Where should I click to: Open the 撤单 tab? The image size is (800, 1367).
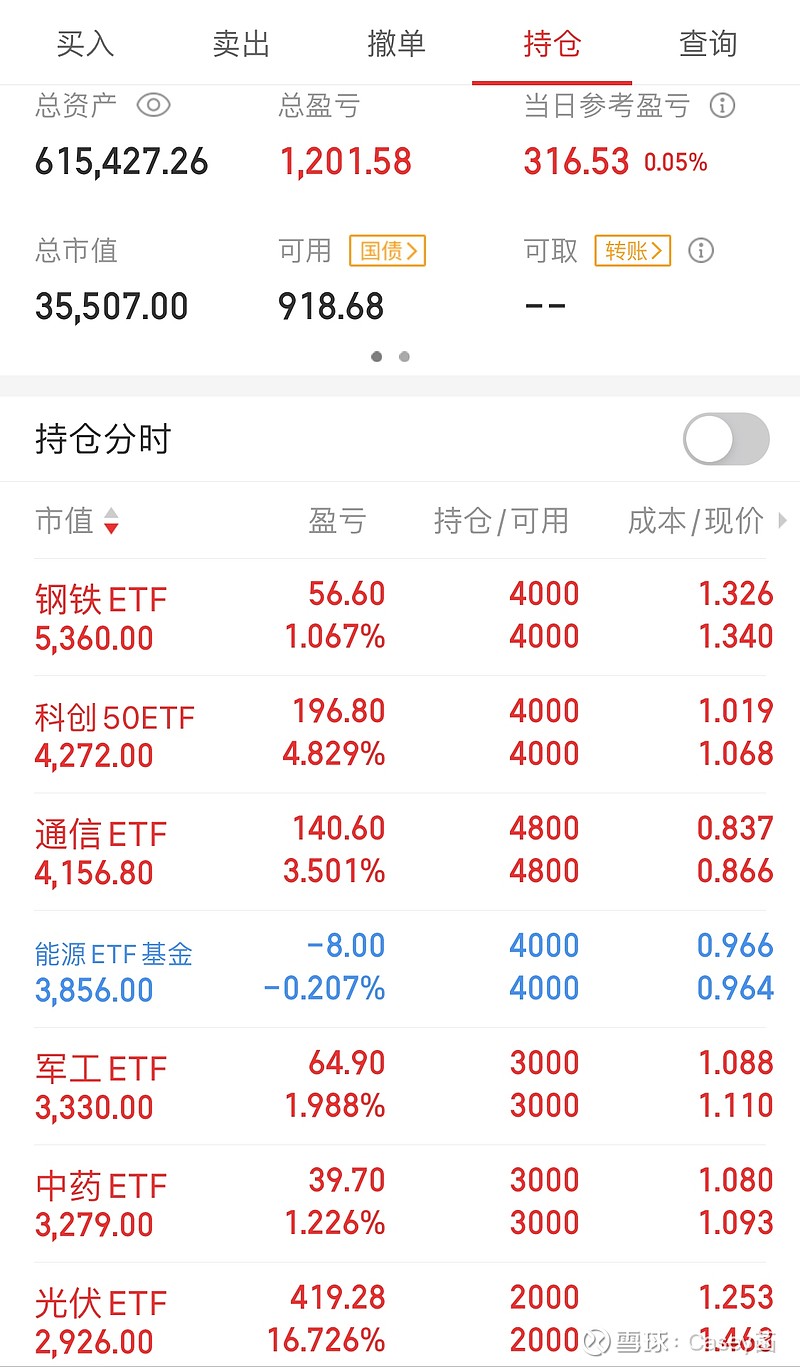[x=396, y=44]
